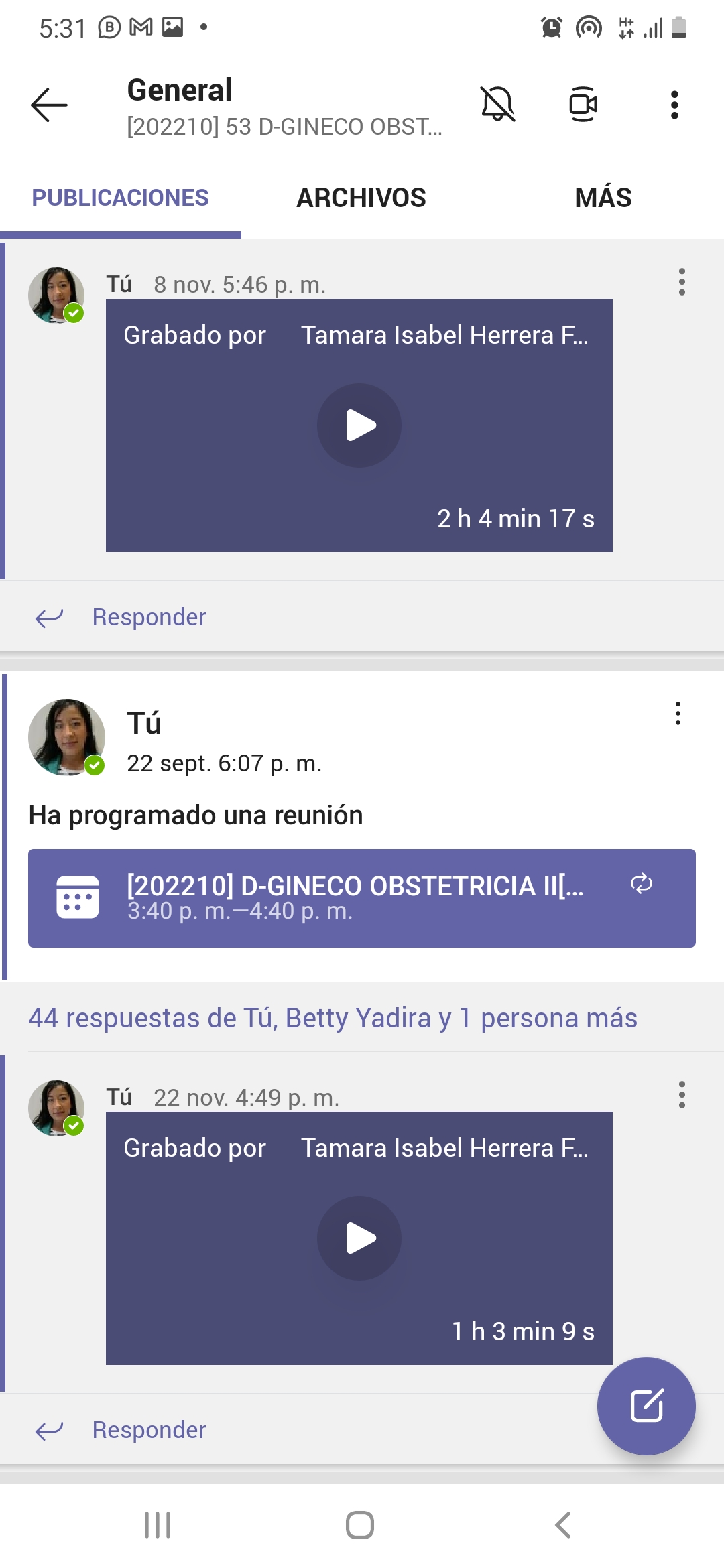Image resolution: width=724 pixels, height=1568 pixels.
Task: Open options for the 22 sept. post
Action: click(678, 714)
